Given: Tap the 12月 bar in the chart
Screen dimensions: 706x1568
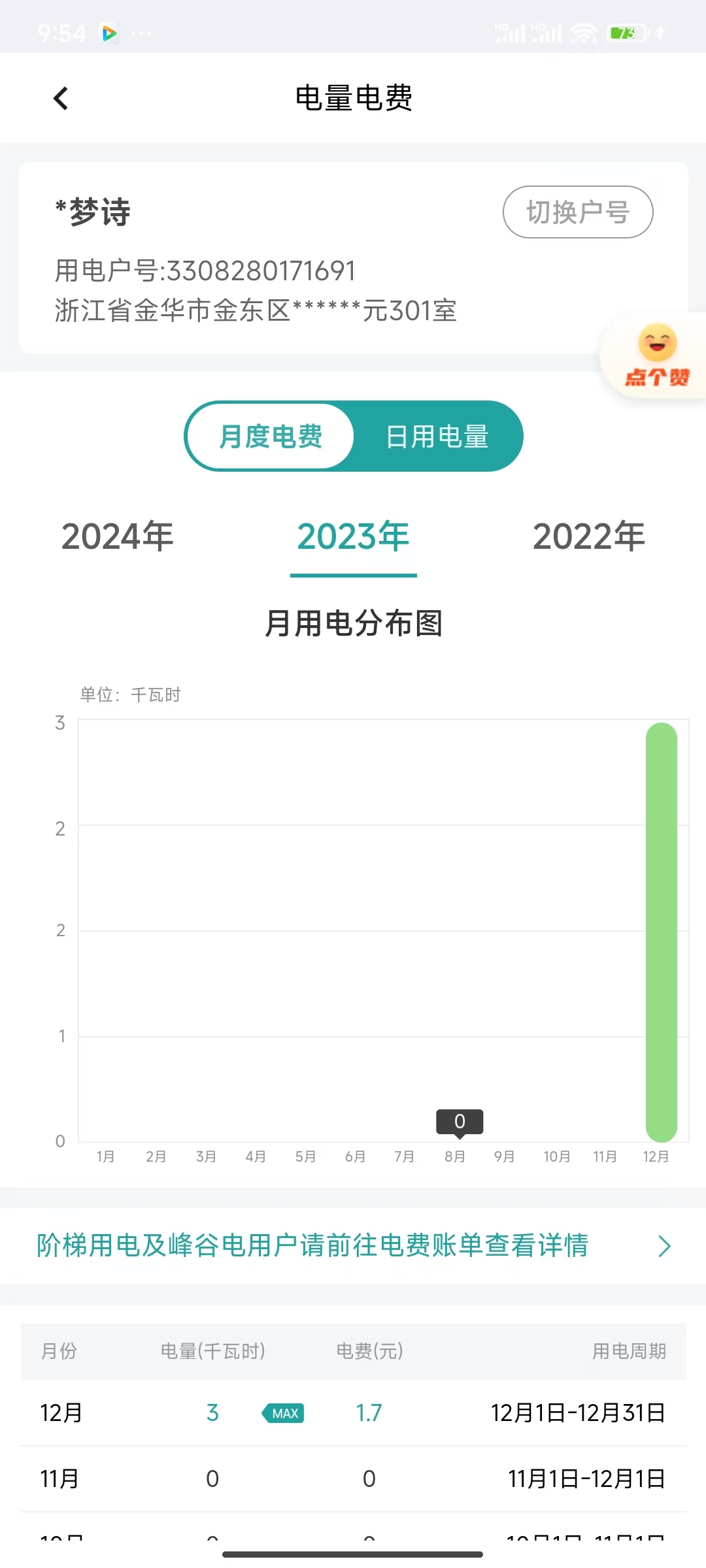Looking at the screenshot, I should click(661, 931).
